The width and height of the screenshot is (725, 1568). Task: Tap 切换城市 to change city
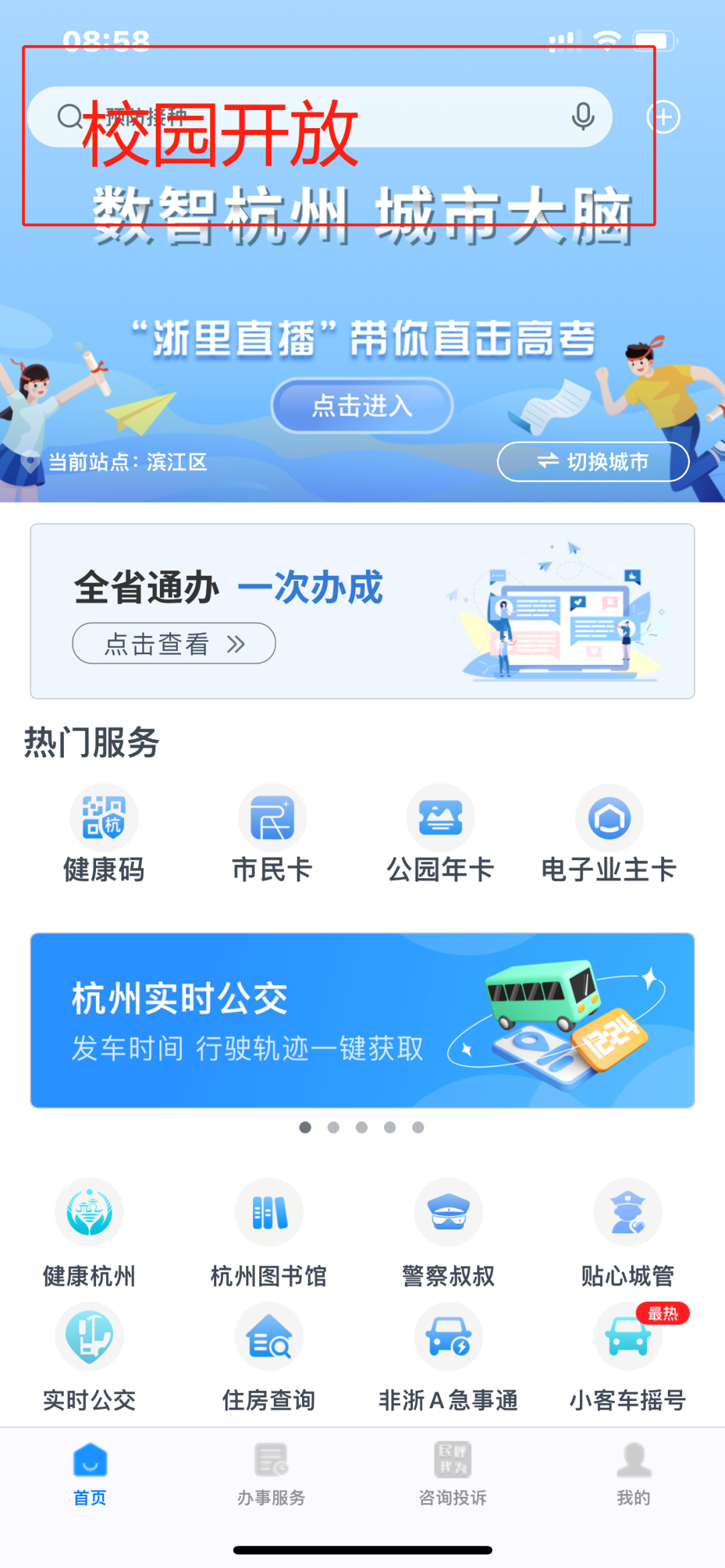(x=593, y=462)
